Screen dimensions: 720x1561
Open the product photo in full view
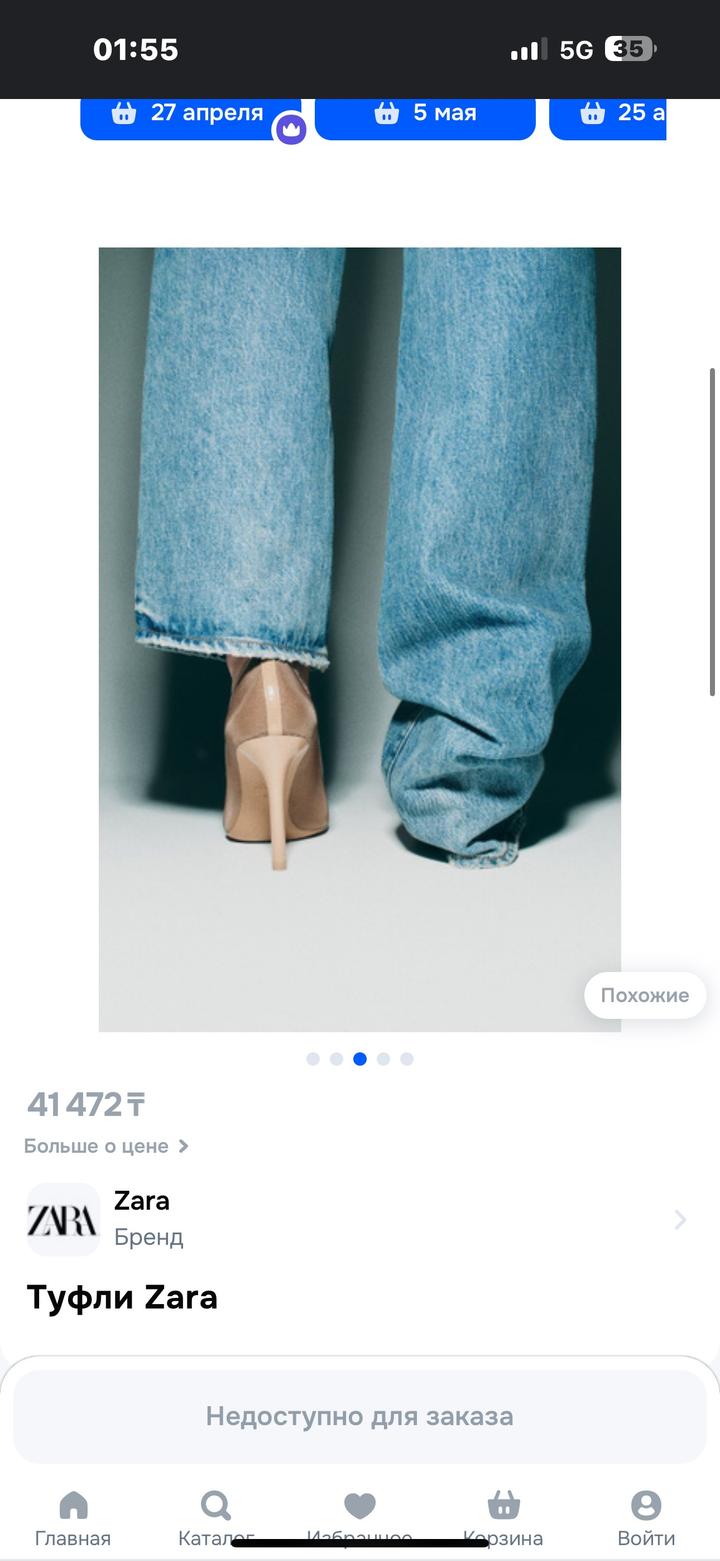(x=359, y=639)
